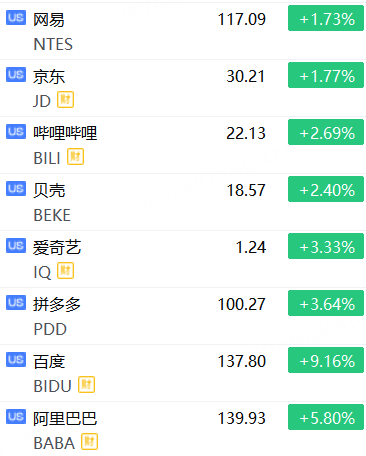The image size is (366, 456).
Task: Tap the +9.16% change badge for 百度
Action: 326,360
